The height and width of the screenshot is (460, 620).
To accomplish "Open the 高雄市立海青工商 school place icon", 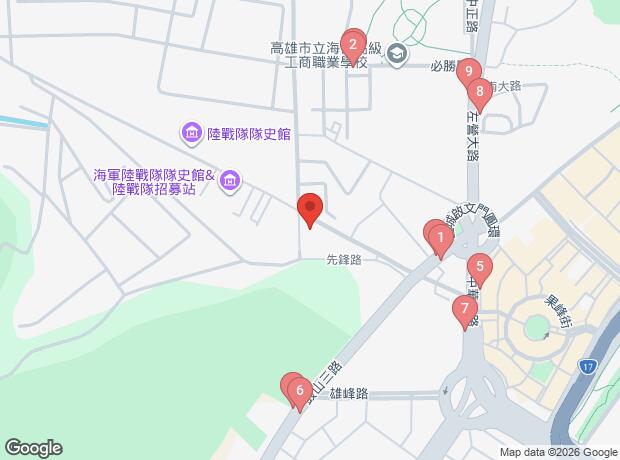I will (x=397, y=54).
